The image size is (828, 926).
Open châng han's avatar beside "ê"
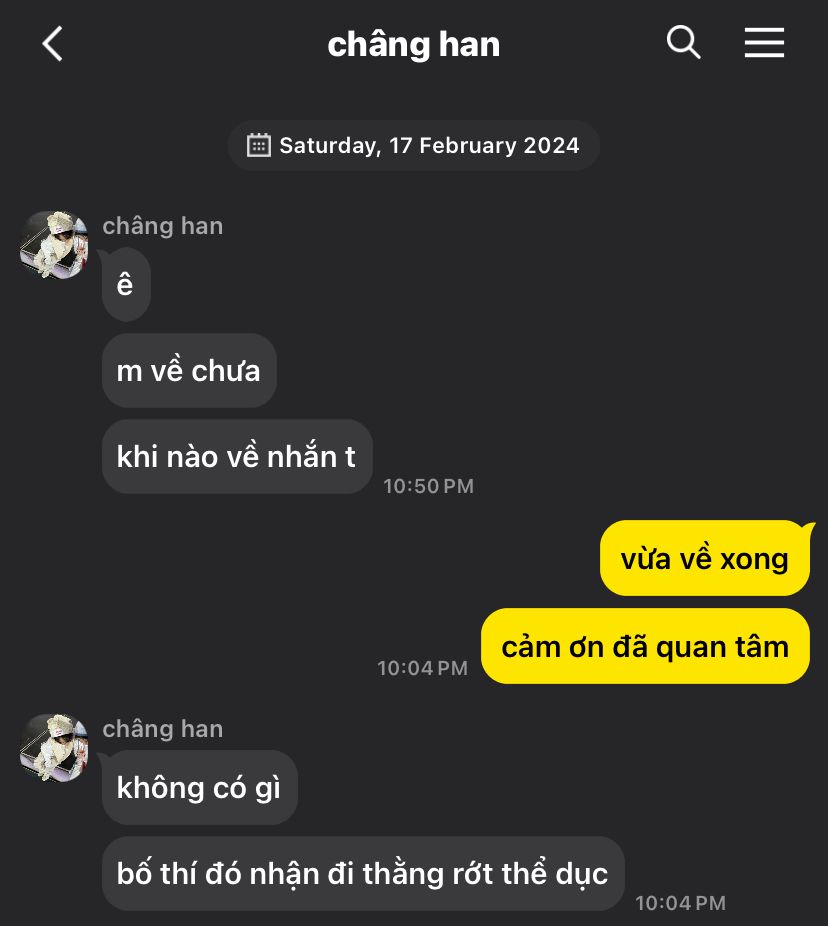tap(54, 245)
